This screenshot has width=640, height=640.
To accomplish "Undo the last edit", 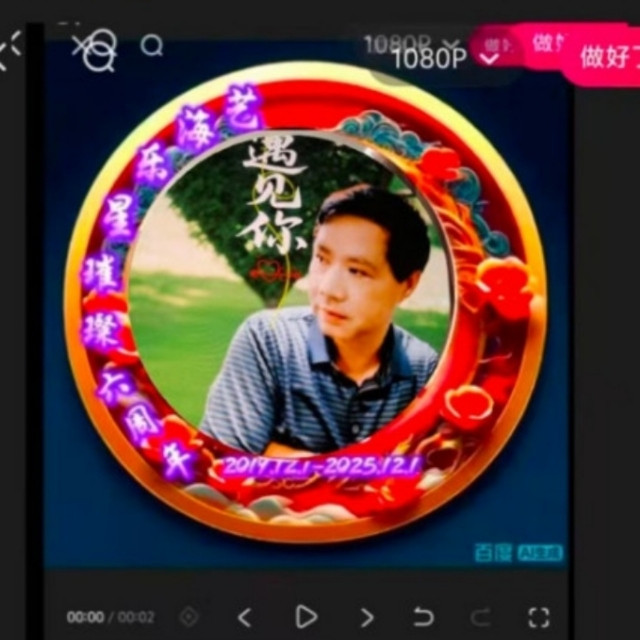I will (423, 617).
